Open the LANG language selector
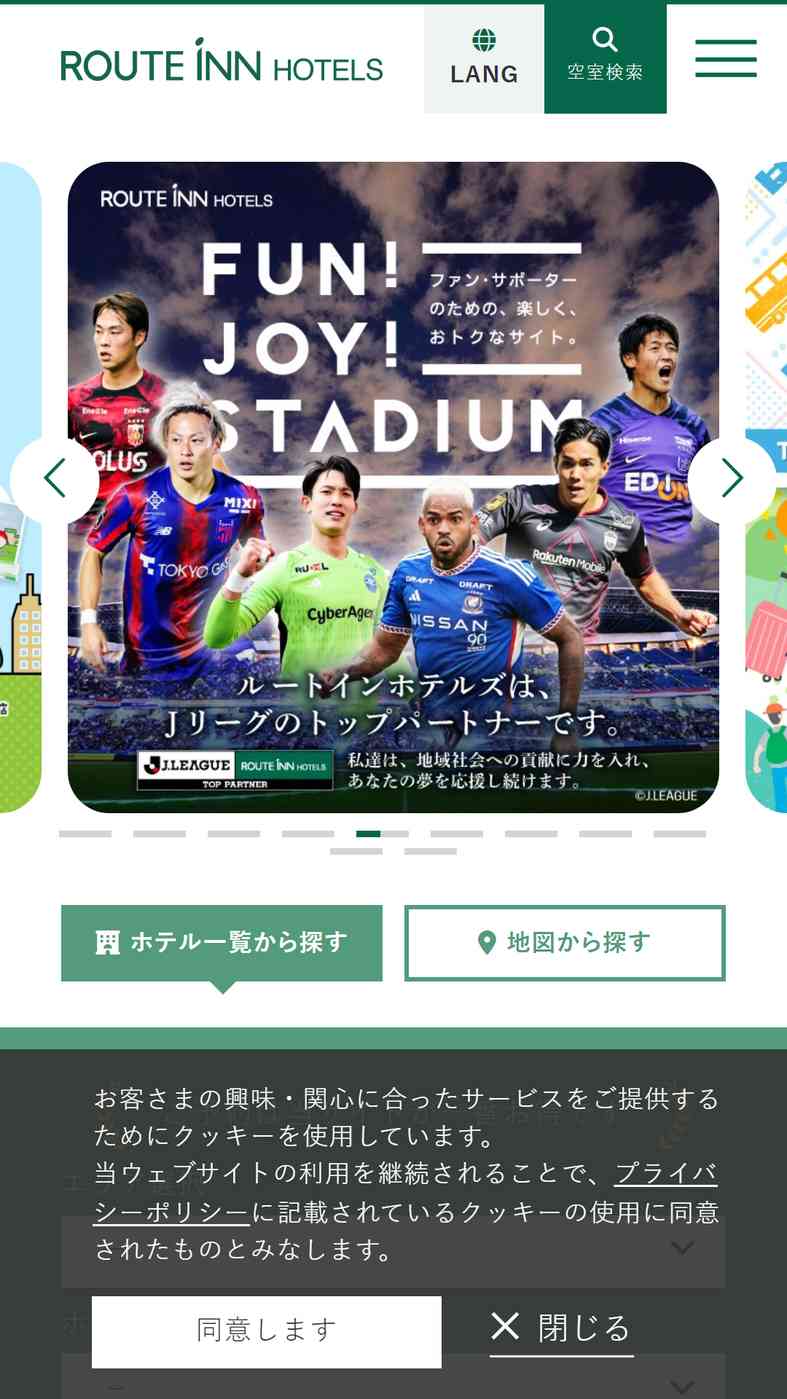Viewport: 787px width, 1399px height. [x=484, y=59]
